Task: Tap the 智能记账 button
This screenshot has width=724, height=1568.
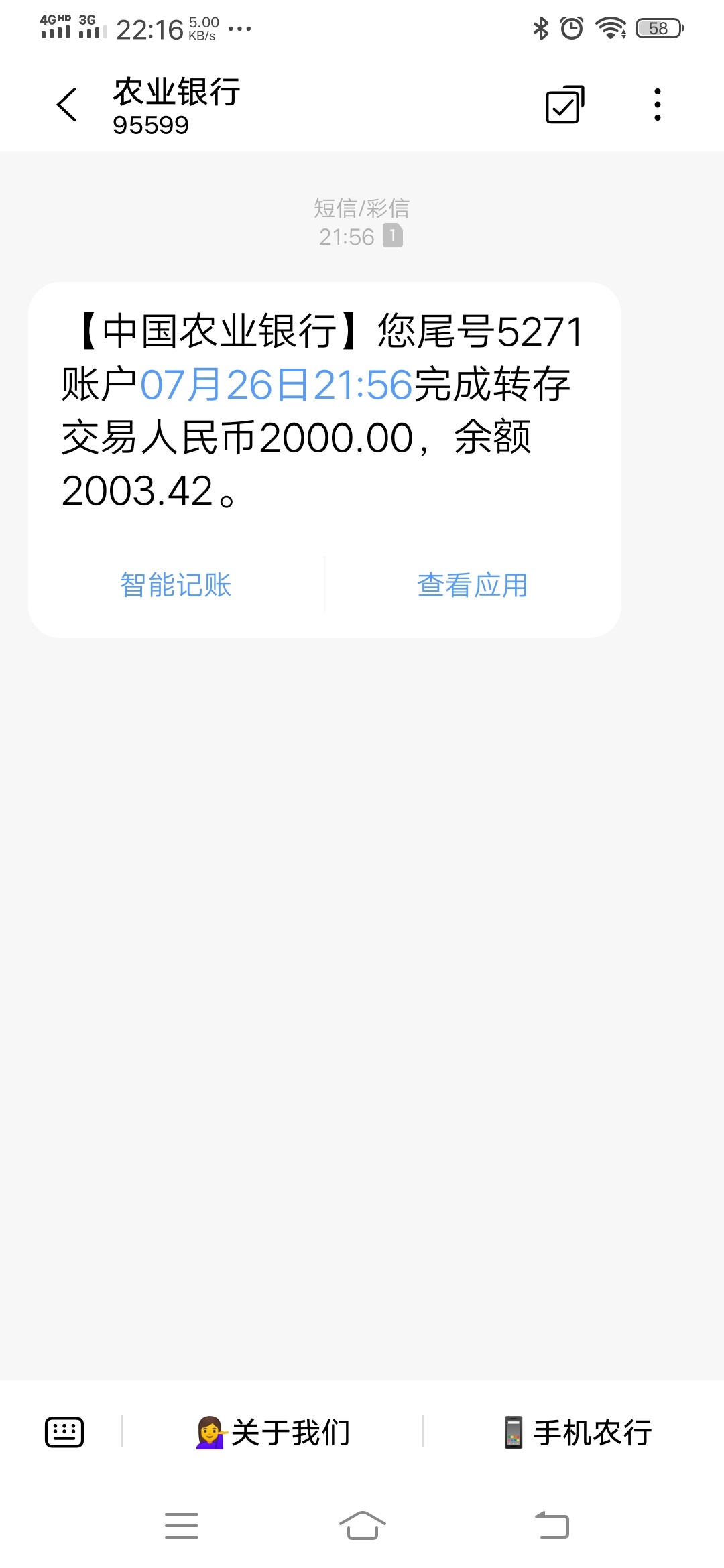Action: [x=176, y=585]
